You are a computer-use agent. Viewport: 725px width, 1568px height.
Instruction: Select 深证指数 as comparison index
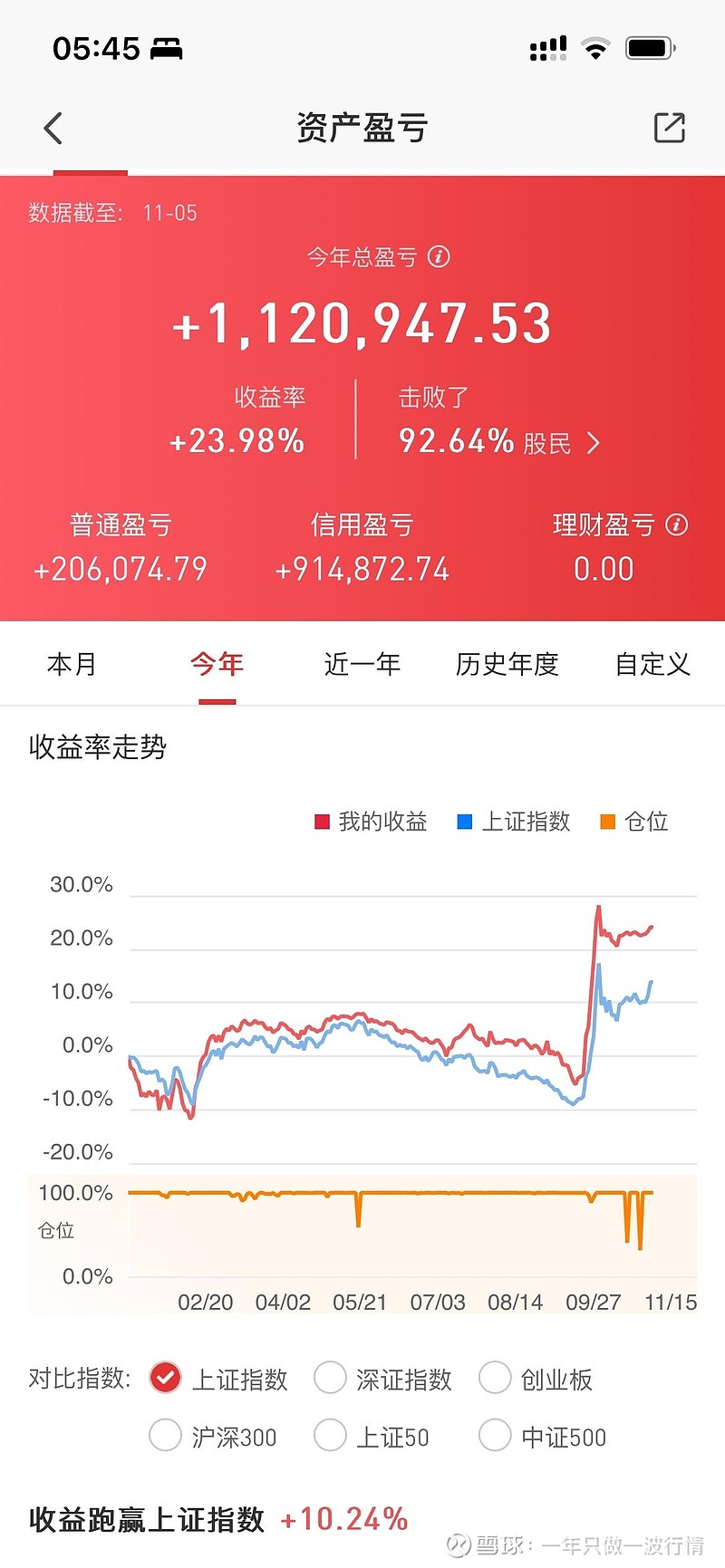(x=382, y=1379)
